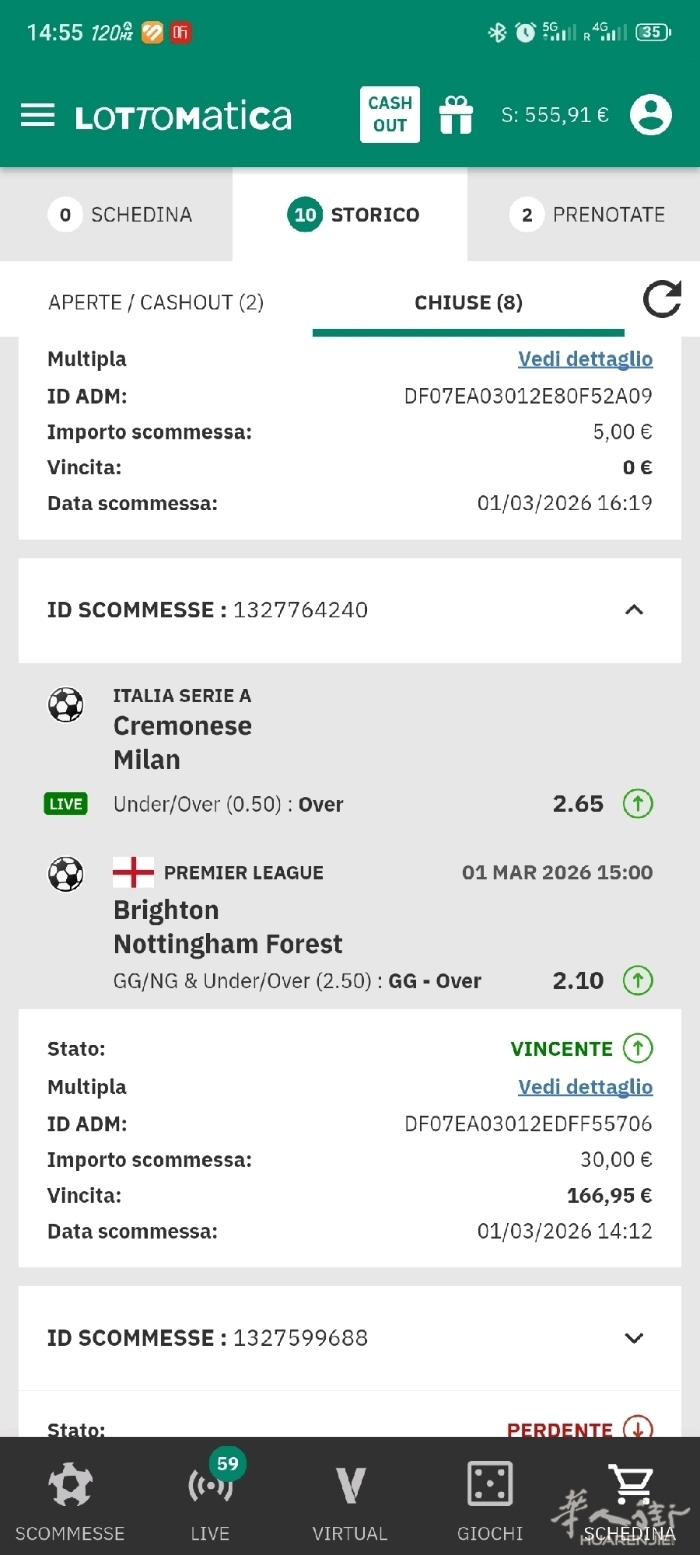Select the Storico tab

coord(354,214)
